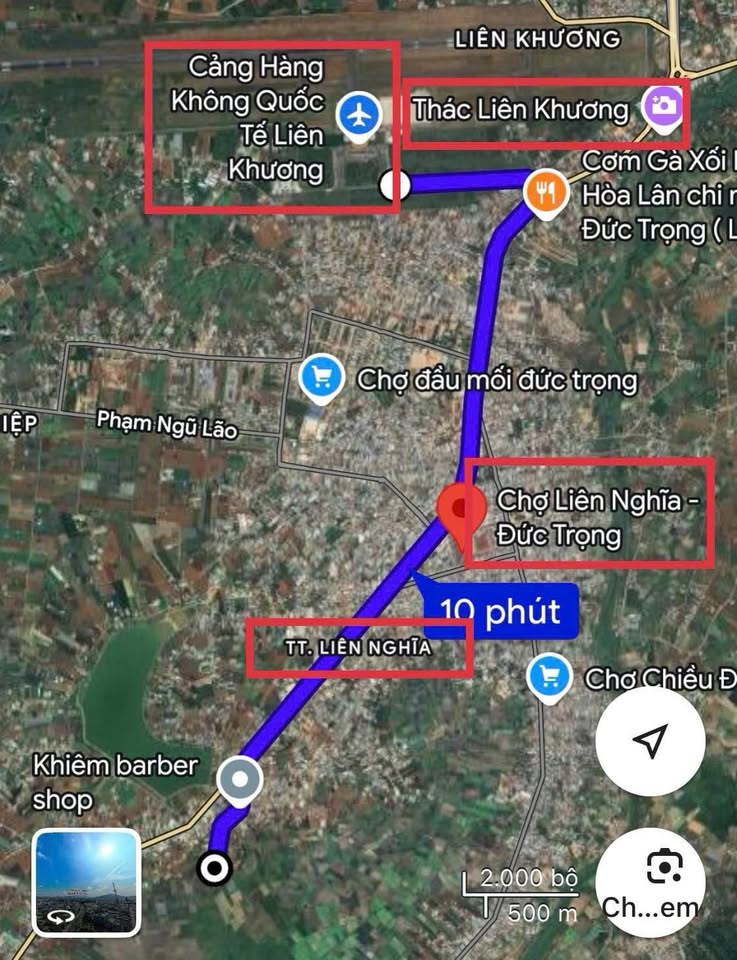Select the Chợ đầu mối đức trọng marker
The image size is (737, 960).
tap(320, 378)
